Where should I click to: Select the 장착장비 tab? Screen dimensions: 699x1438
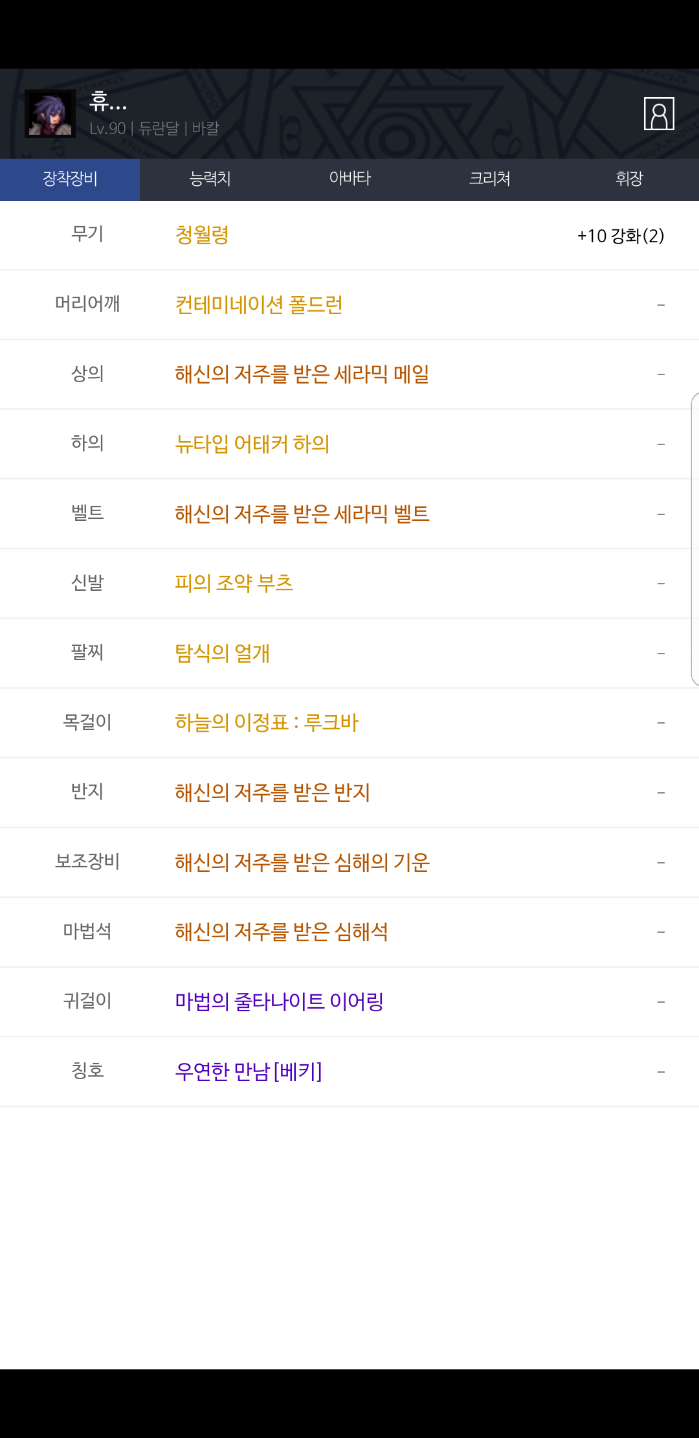tap(70, 180)
